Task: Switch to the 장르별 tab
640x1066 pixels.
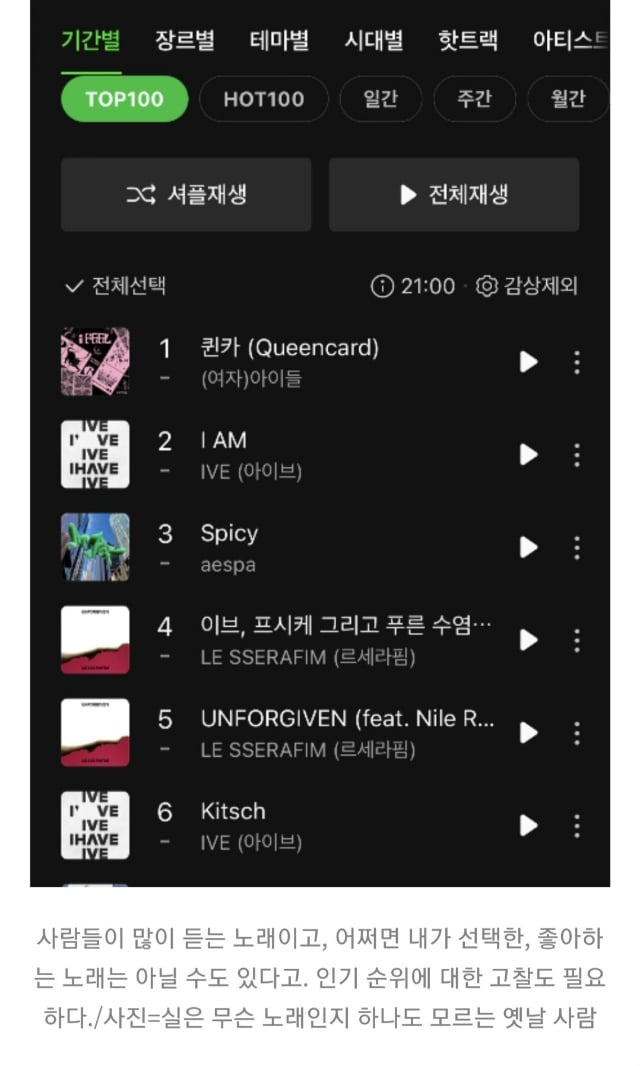Action: [x=185, y=40]
